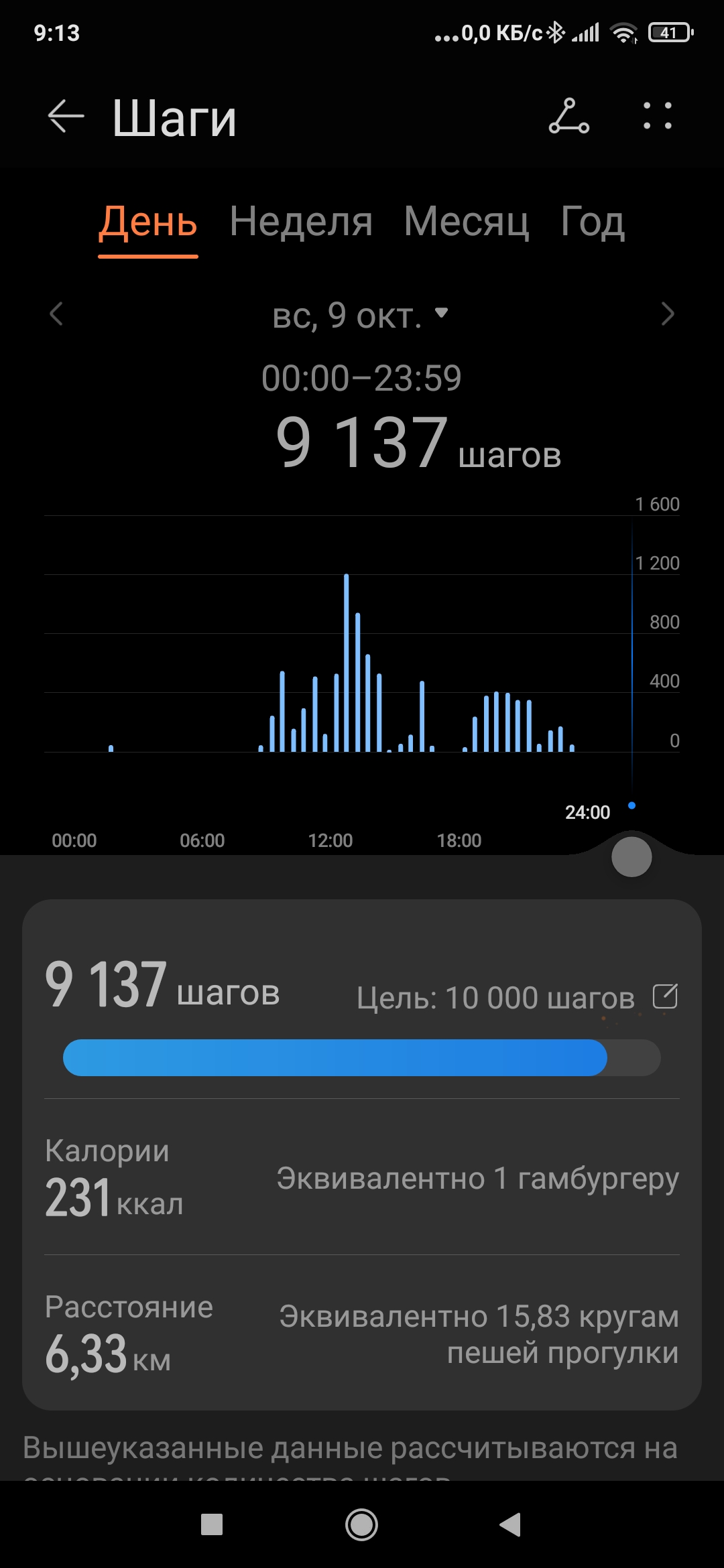
Task: Edit the 10 000 steps goal
Action: point(666,996)
